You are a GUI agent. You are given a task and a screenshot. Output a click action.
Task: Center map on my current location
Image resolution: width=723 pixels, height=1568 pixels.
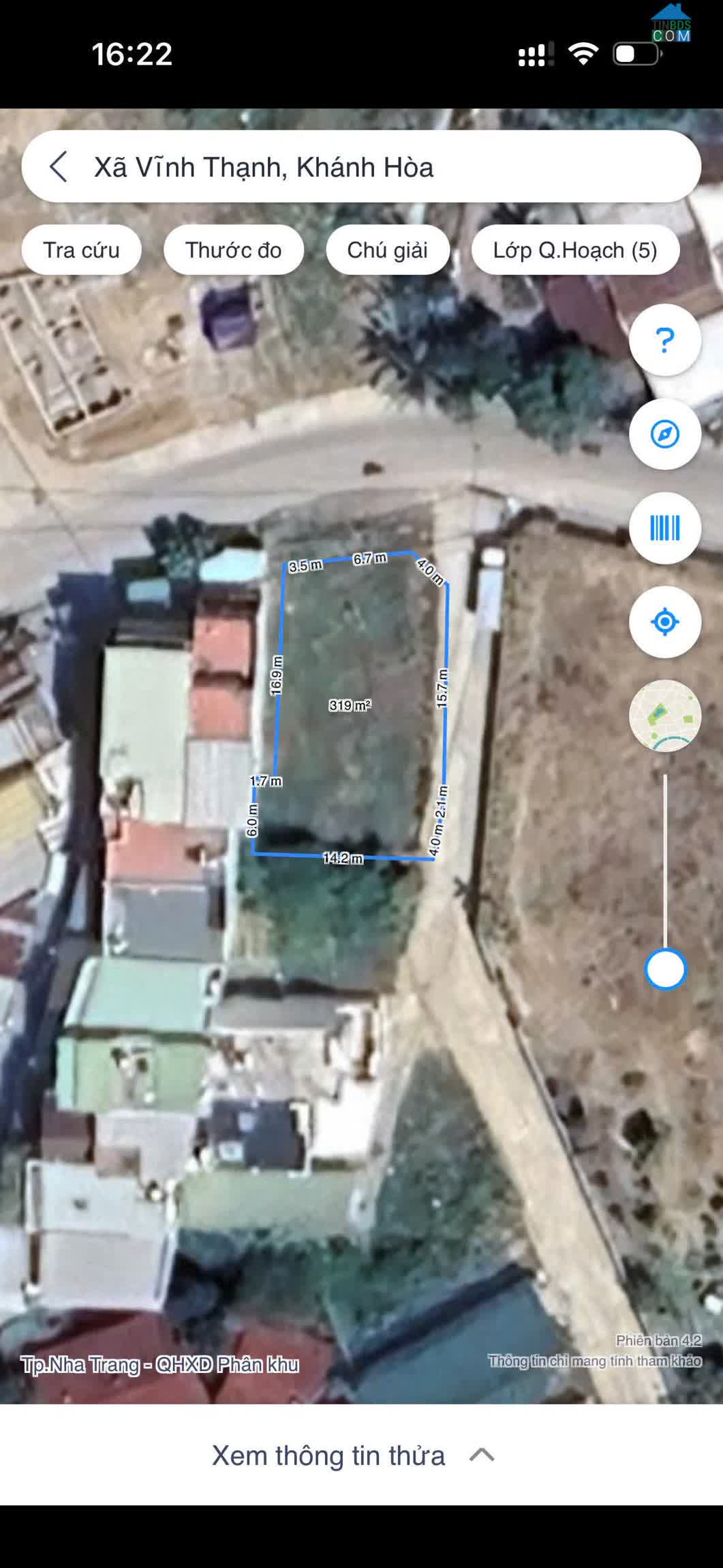[665, 622]
